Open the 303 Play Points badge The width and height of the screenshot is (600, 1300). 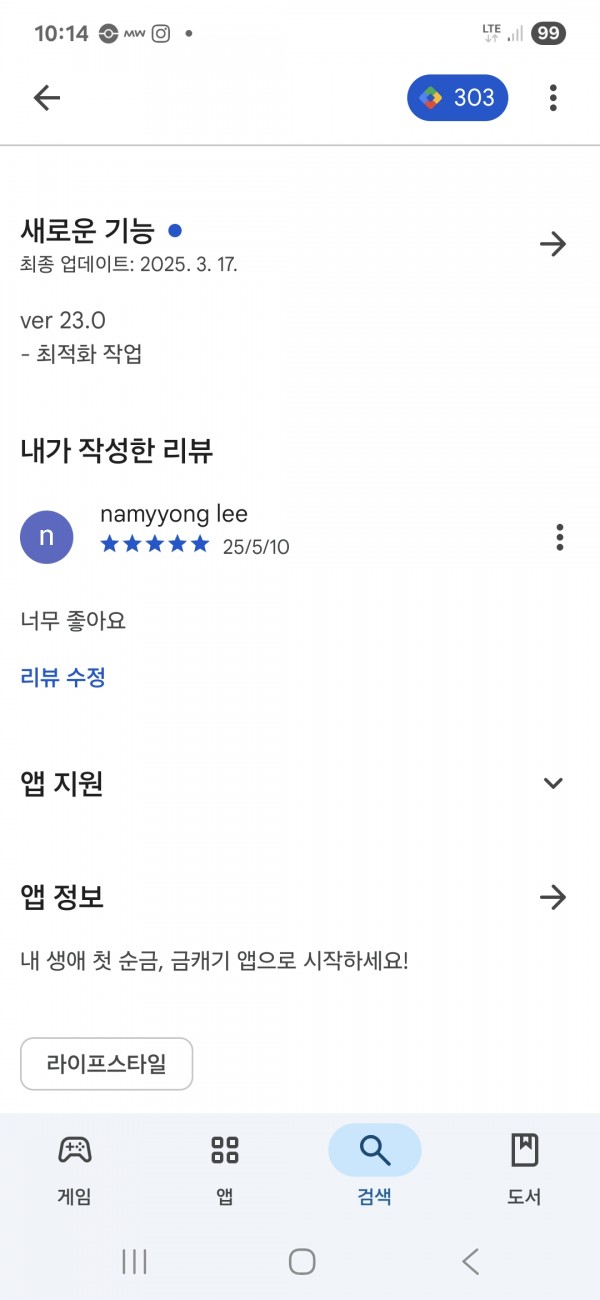(x=458, y=97)
